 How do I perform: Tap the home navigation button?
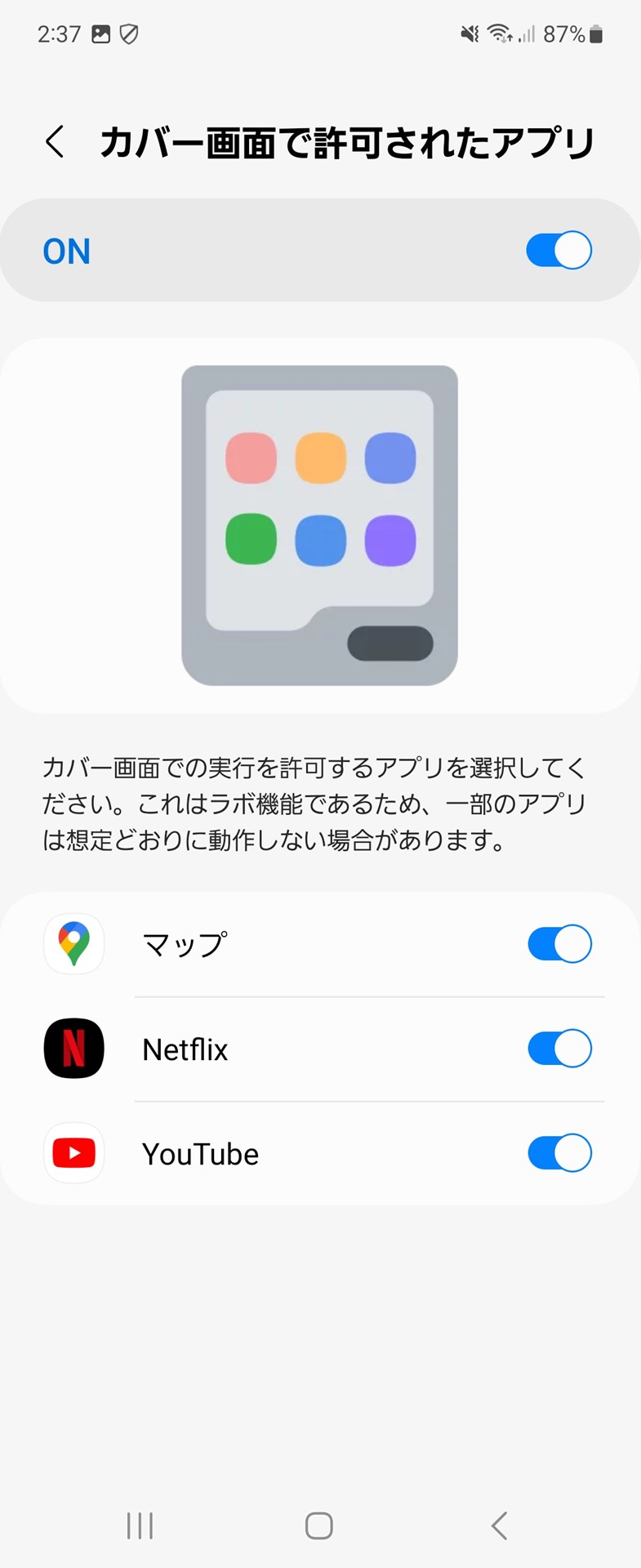(x=320, y=1524)
